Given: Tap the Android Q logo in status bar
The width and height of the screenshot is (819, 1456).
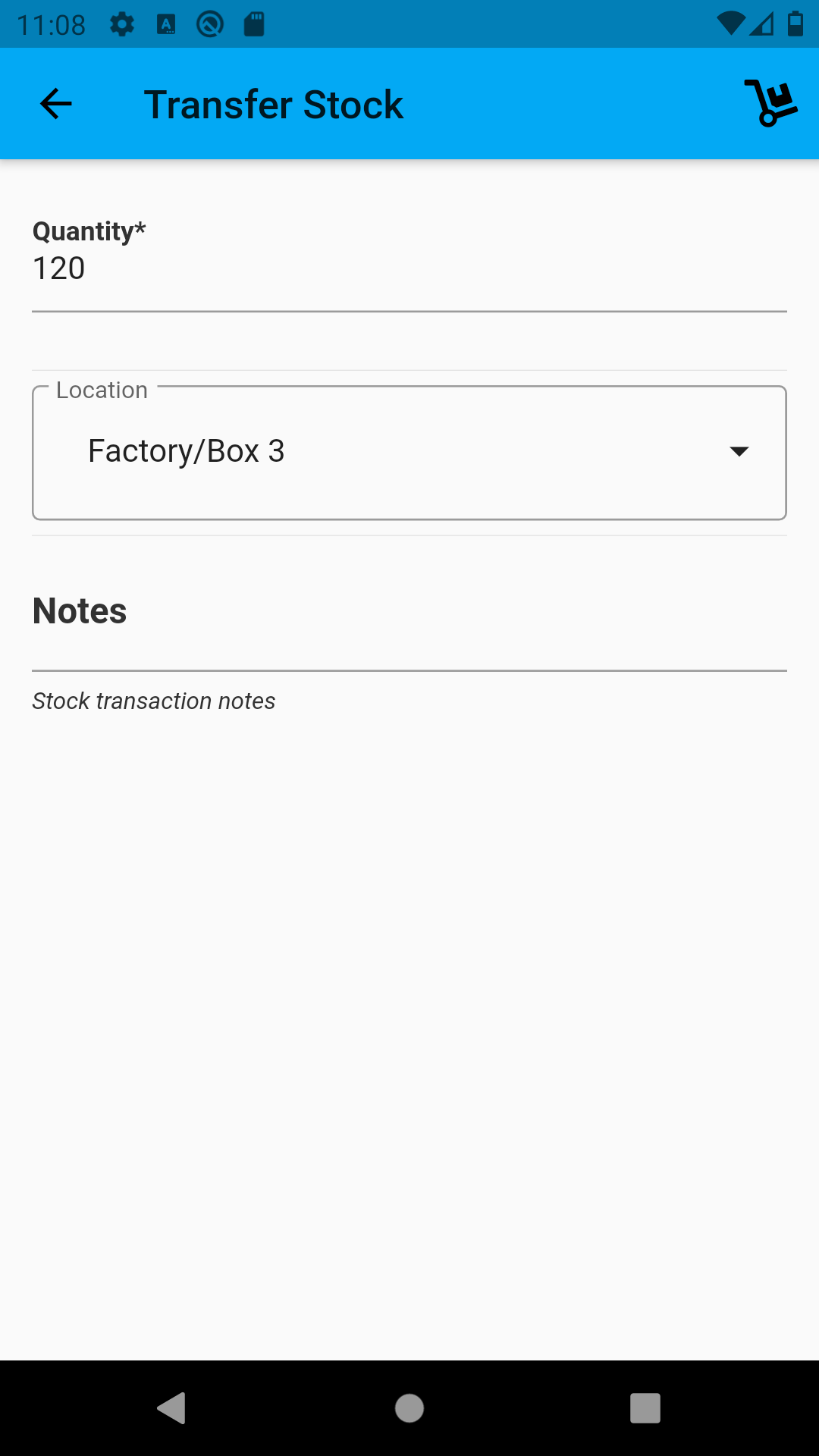Looking at the screenshot, I should coord(209,24).
